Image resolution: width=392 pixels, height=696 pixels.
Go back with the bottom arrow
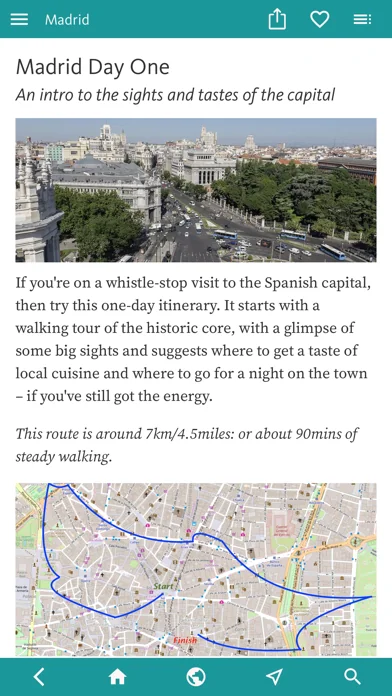pyautogui.click(x=40, y=677)
